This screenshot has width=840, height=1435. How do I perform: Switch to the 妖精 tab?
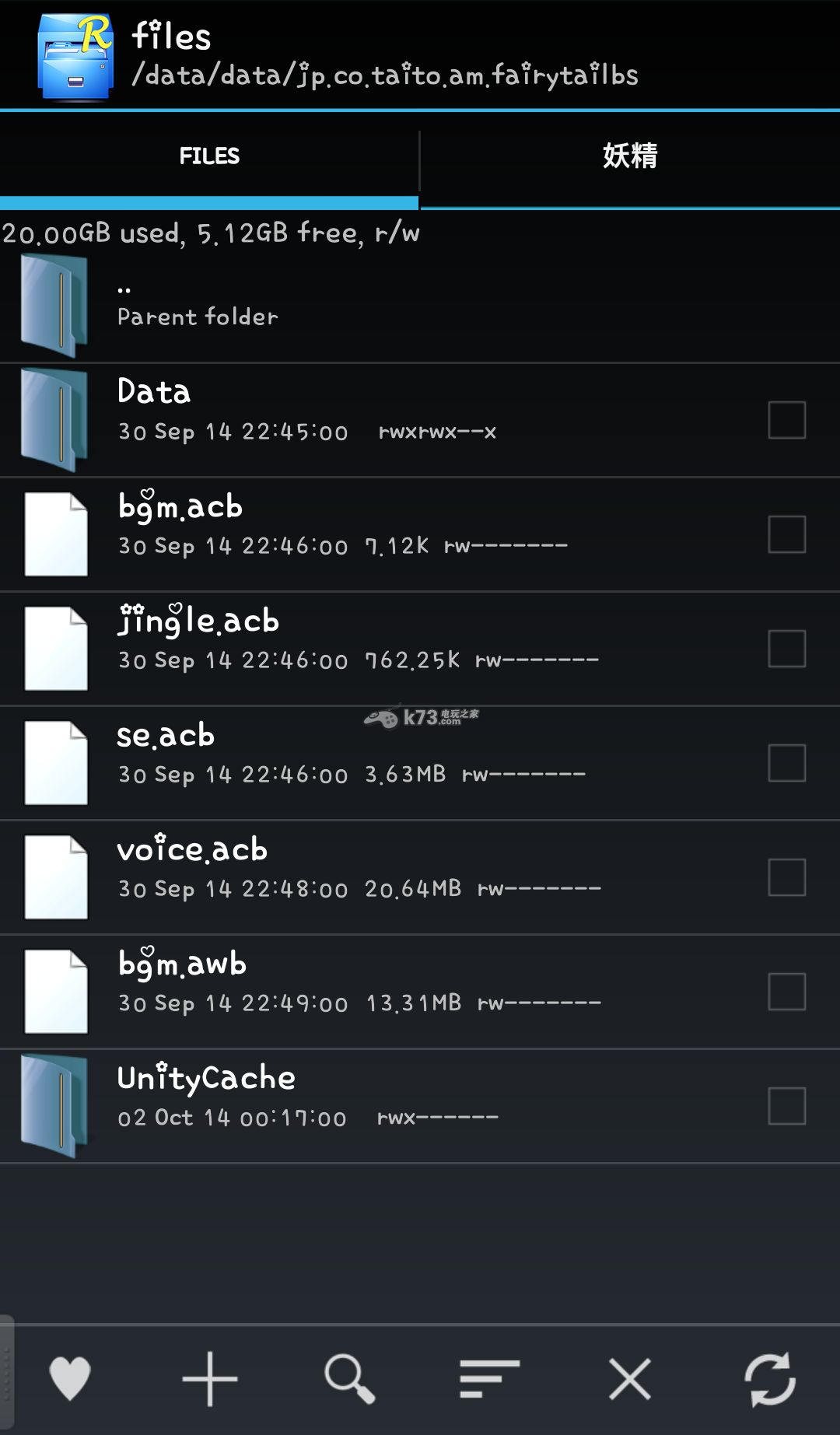[x=629, y=156]
